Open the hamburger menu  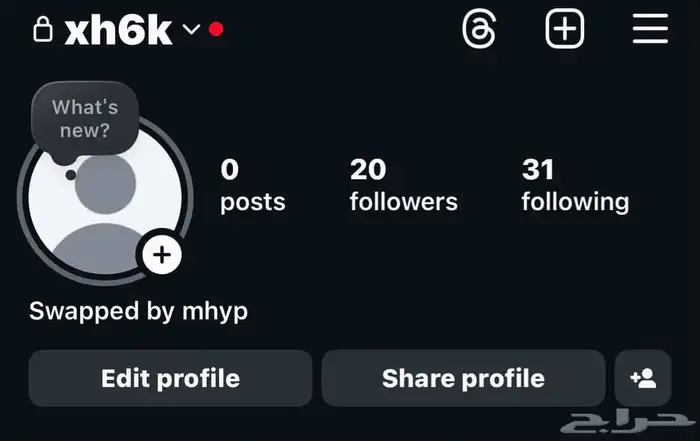pos(650,29)
